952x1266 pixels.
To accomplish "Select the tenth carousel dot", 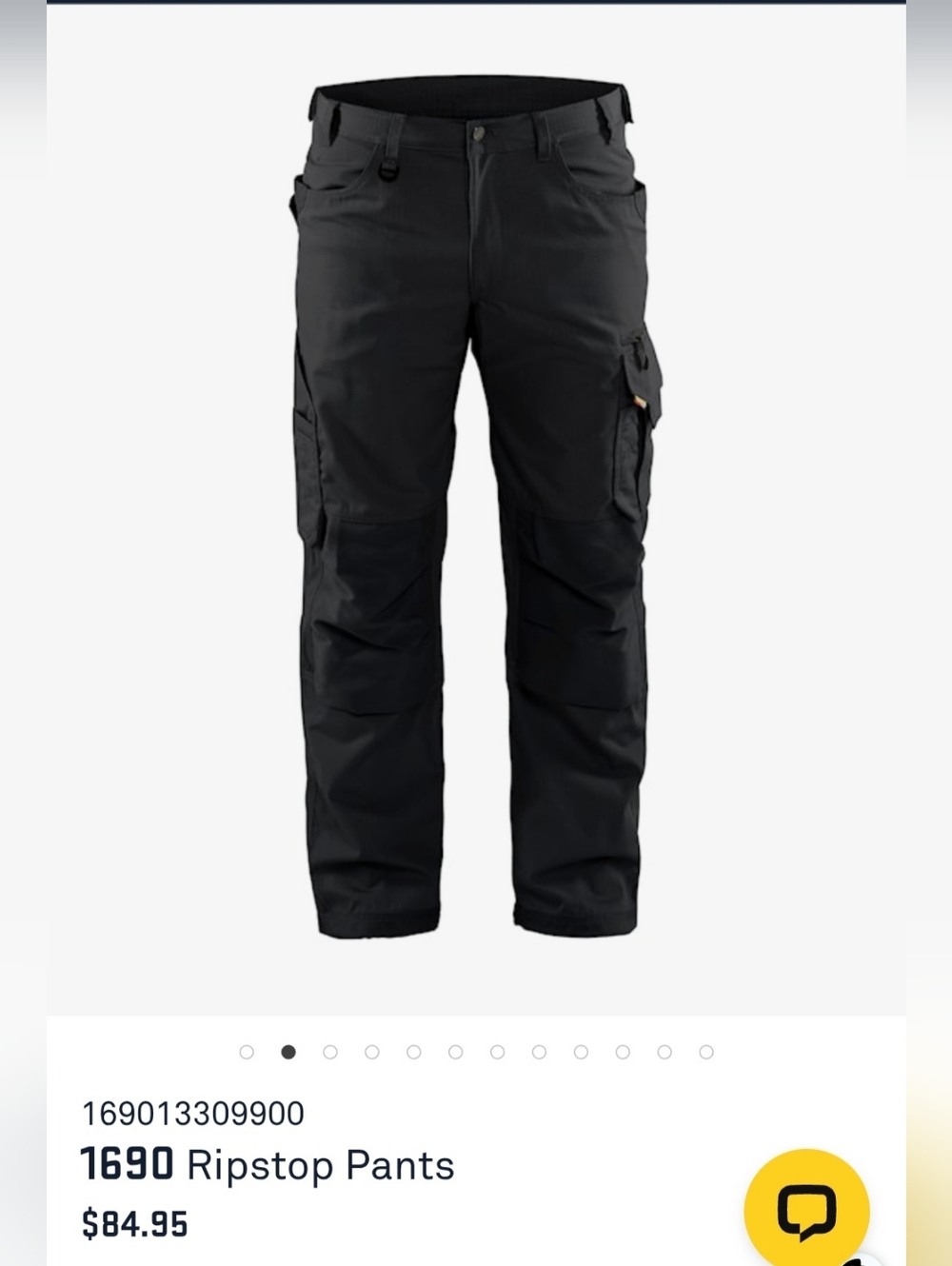I will click(621, 1052).
